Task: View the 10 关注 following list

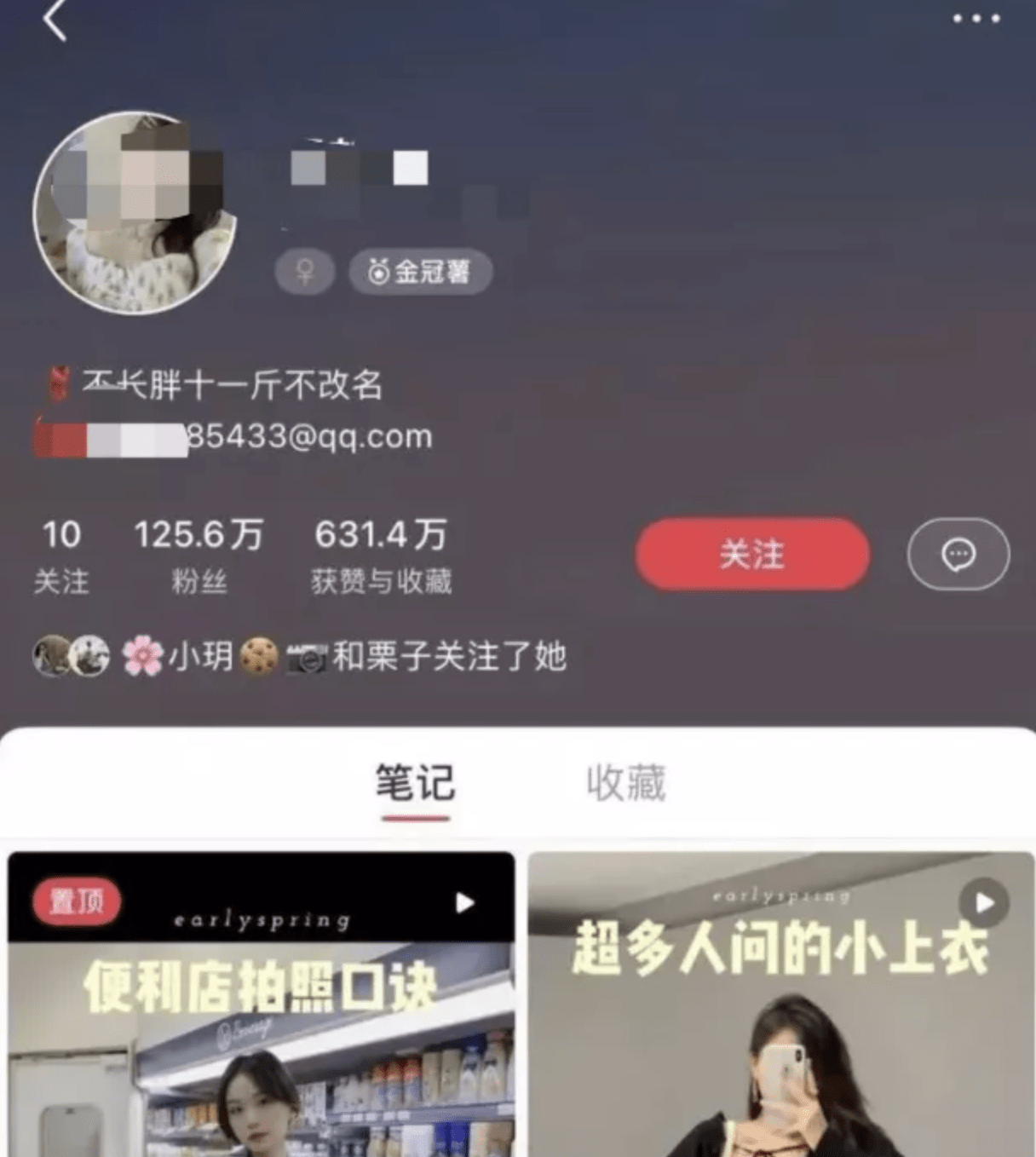Action: click(x=61, y=555)
